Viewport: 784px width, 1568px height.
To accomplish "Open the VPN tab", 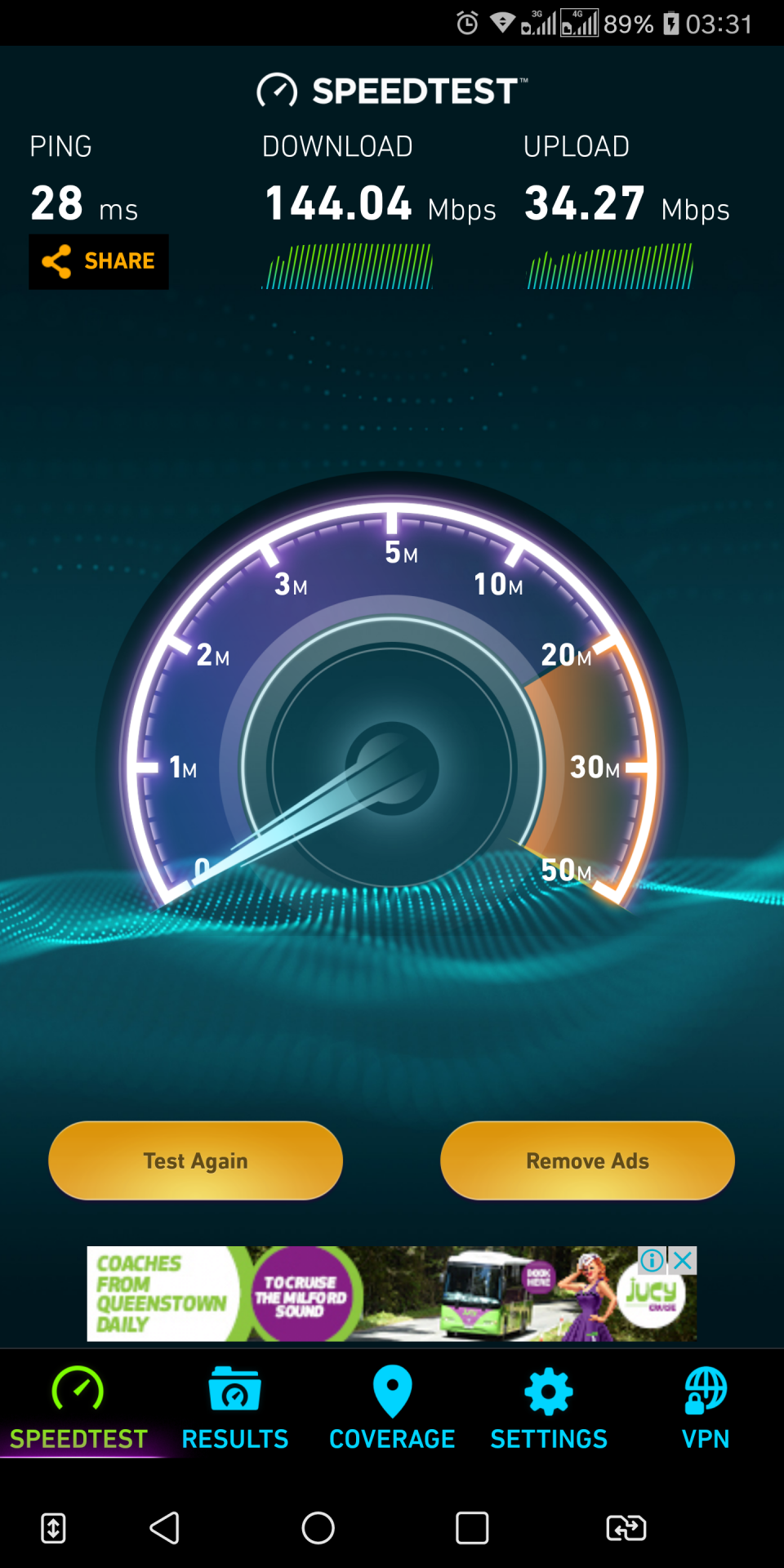I will pos(706,1408).
